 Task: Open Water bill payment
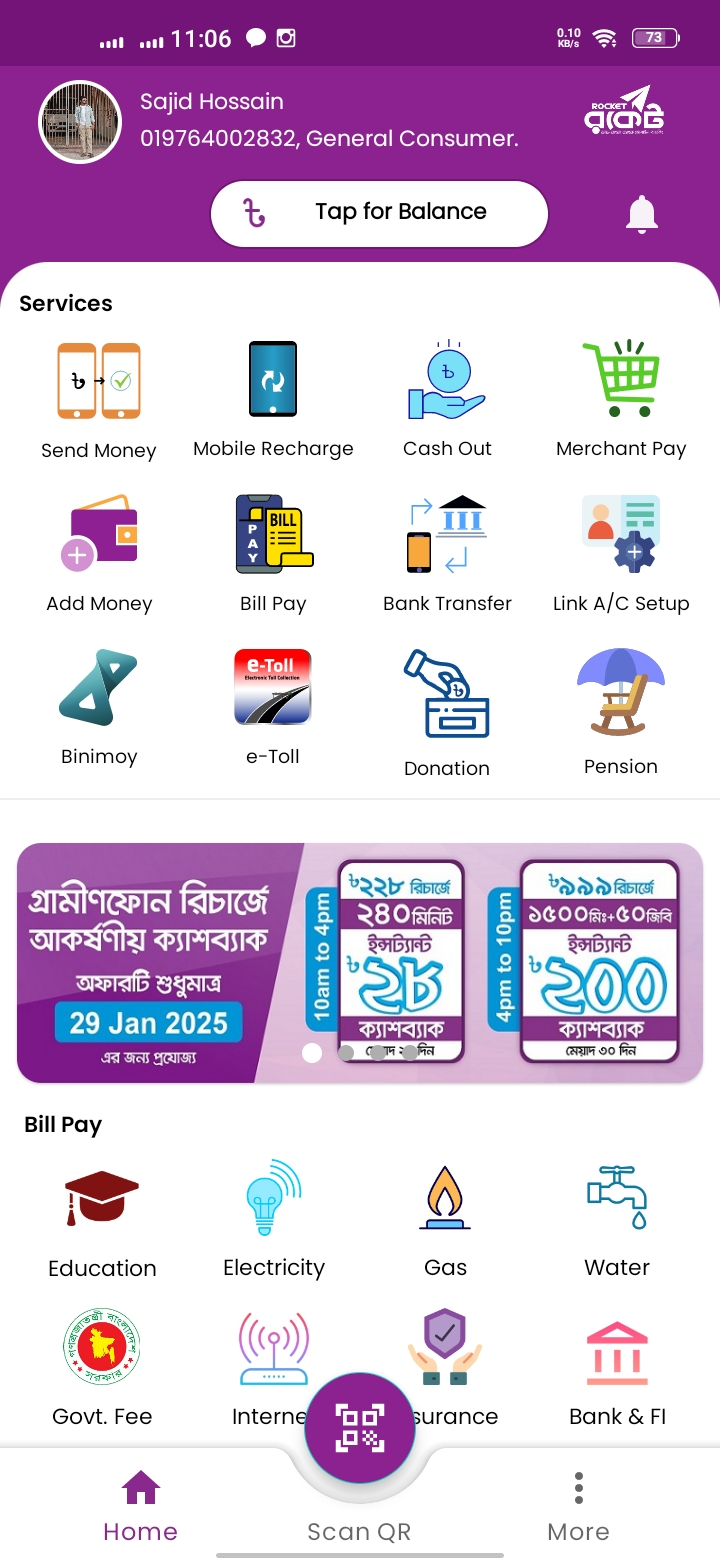(617, 1220)
